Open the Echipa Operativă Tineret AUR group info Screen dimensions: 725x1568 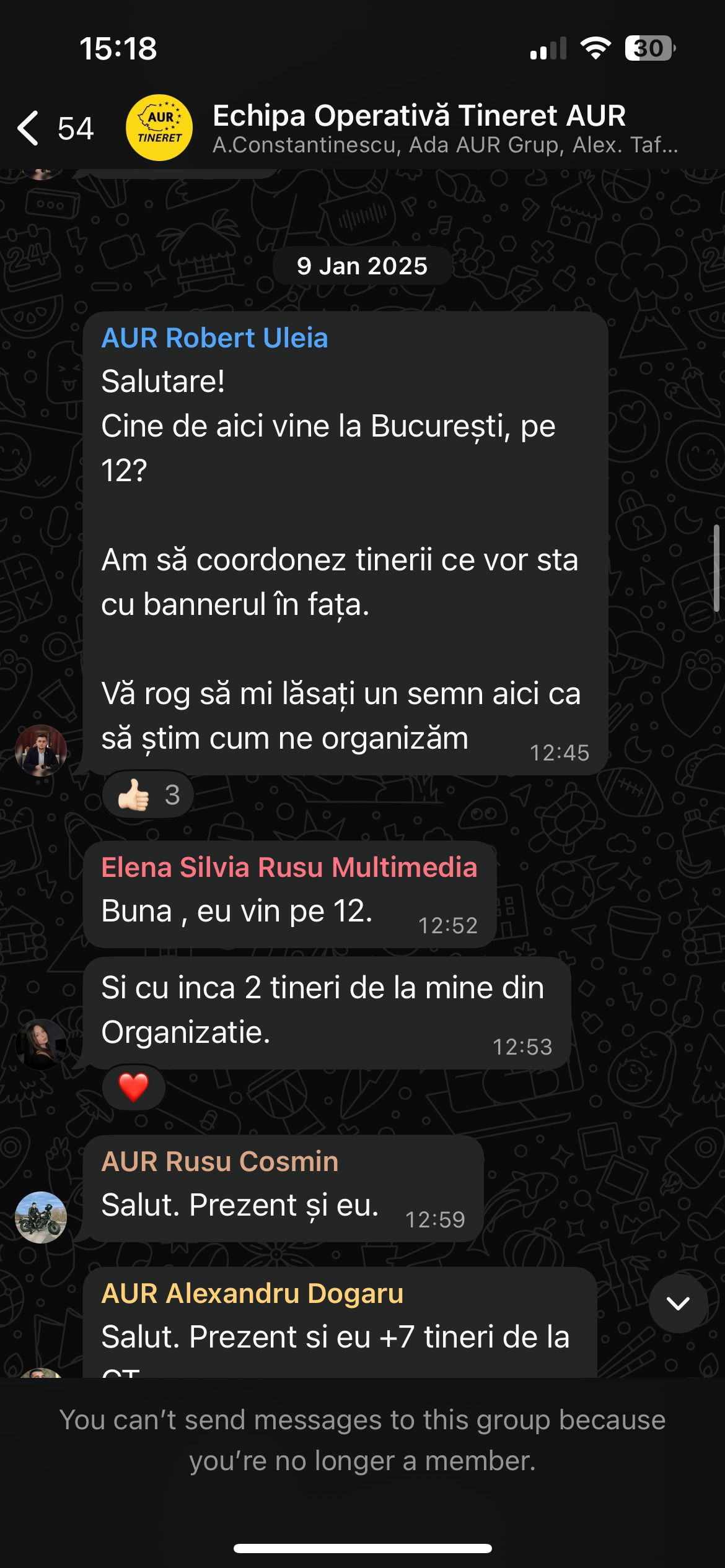(x=419, y=128)
